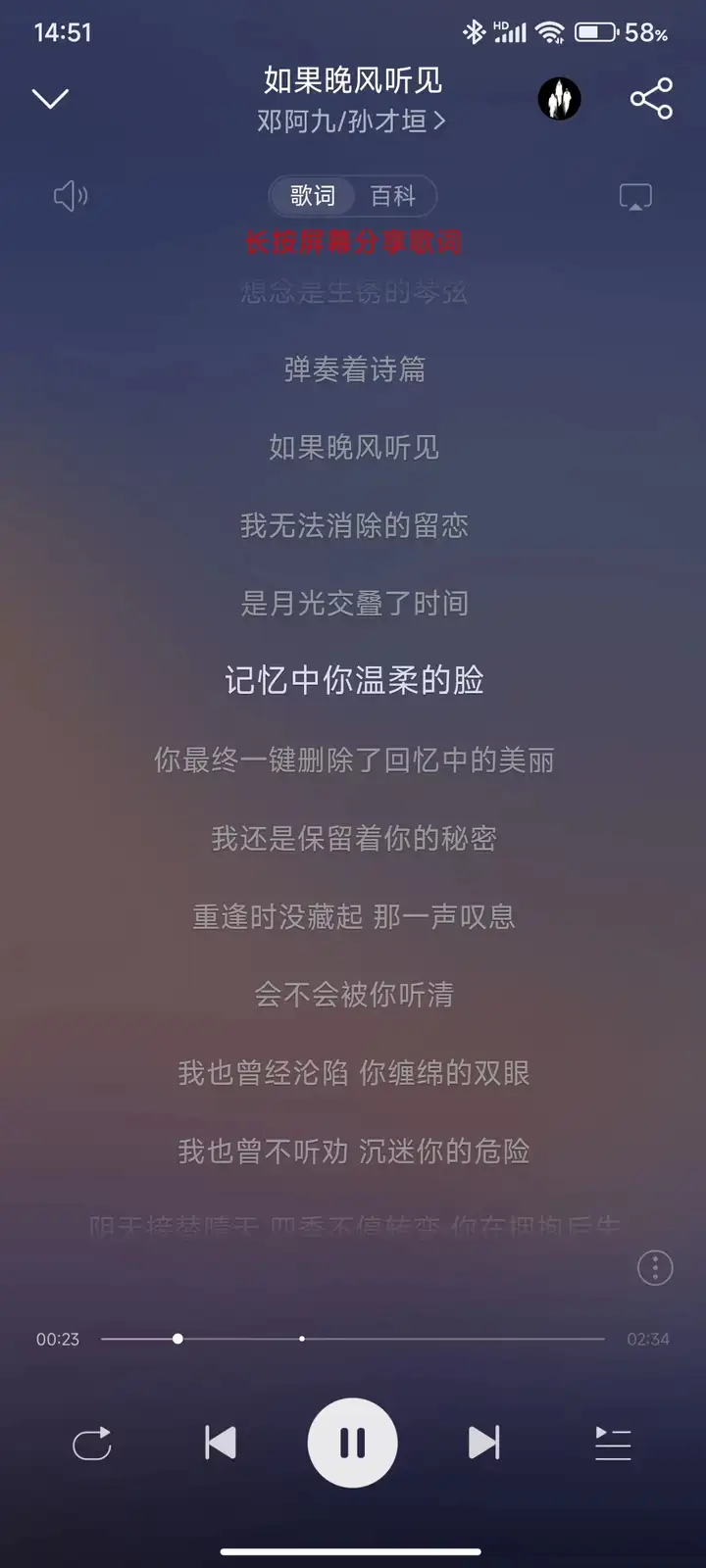Viewport: 706px width, 1568px height.
Task: Skip to the previous track
Action: pos(221,1443)
